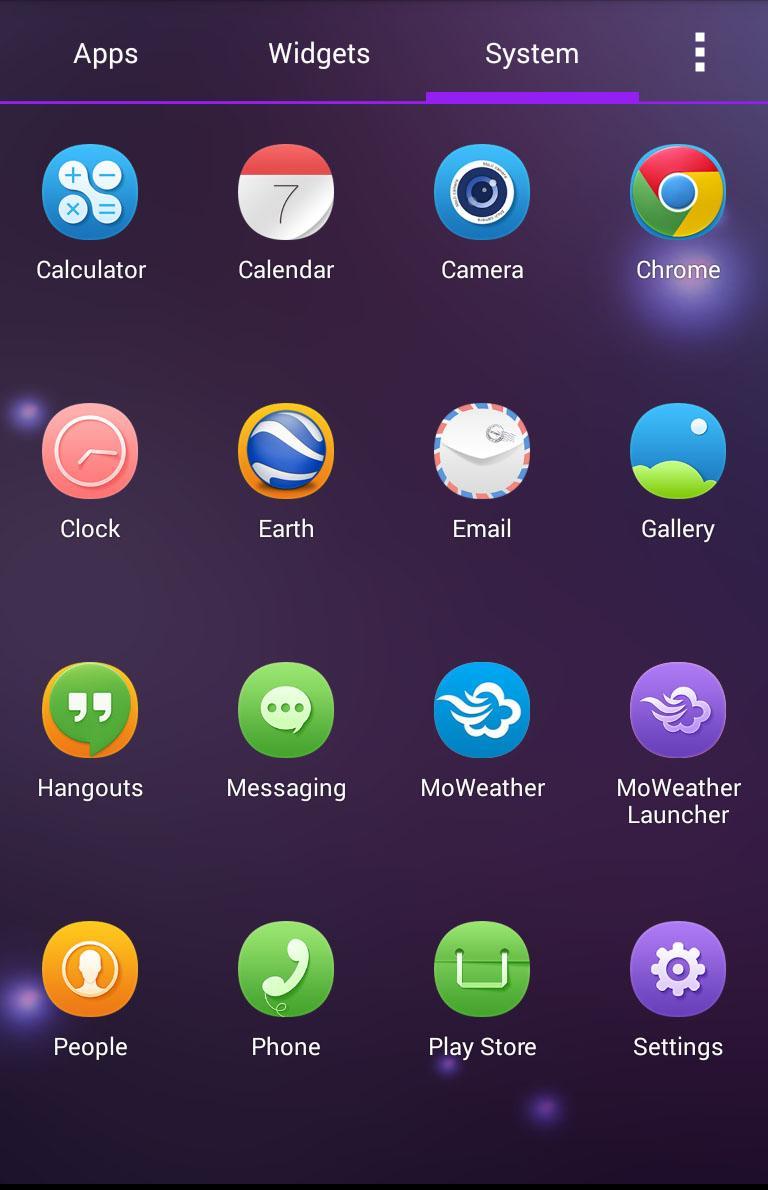Open the MoWeather app
Viewport: 768px width, 1190px height.
click(482, 710)
